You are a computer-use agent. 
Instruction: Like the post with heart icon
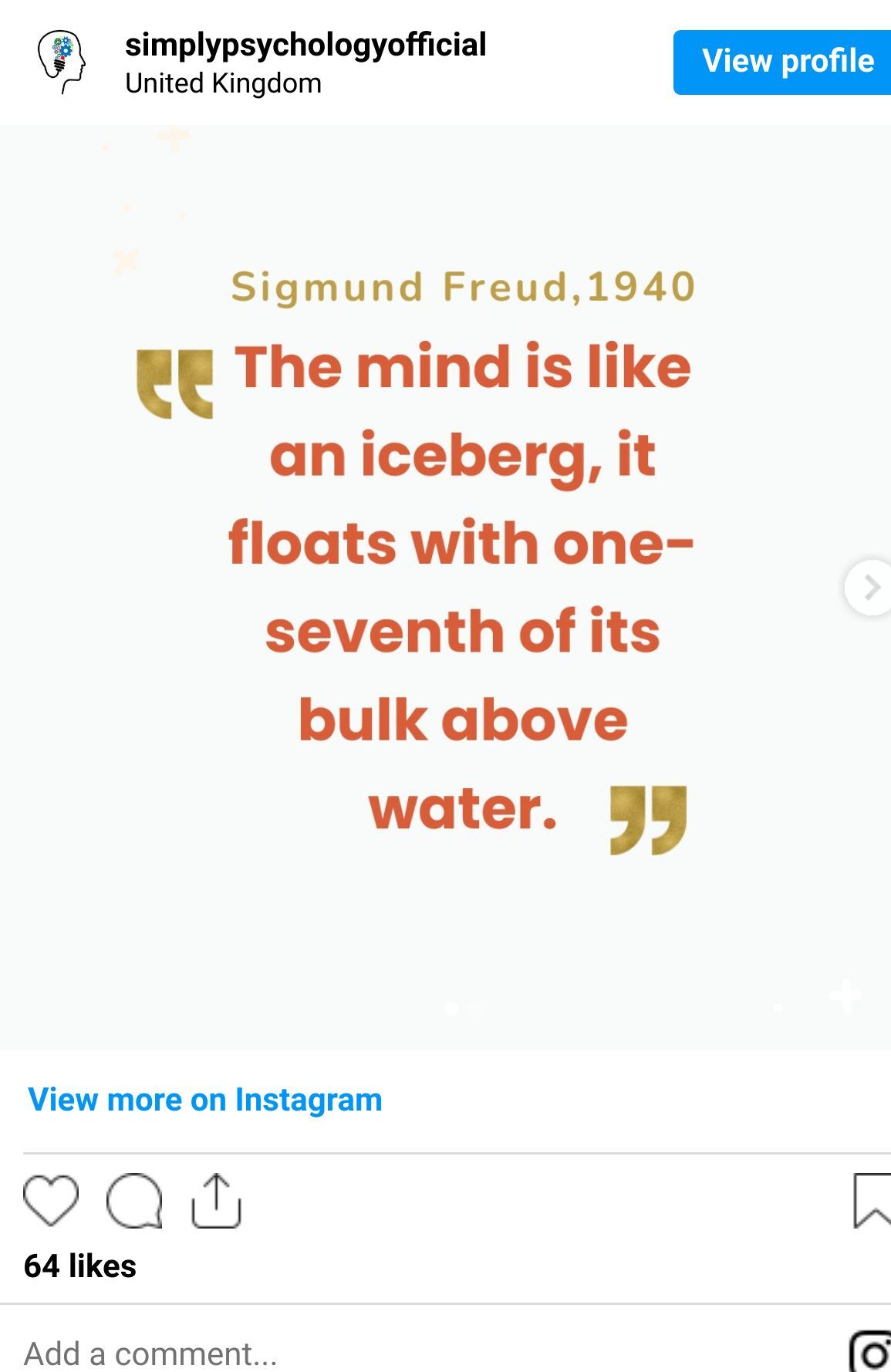click(x=51, y=1201)
